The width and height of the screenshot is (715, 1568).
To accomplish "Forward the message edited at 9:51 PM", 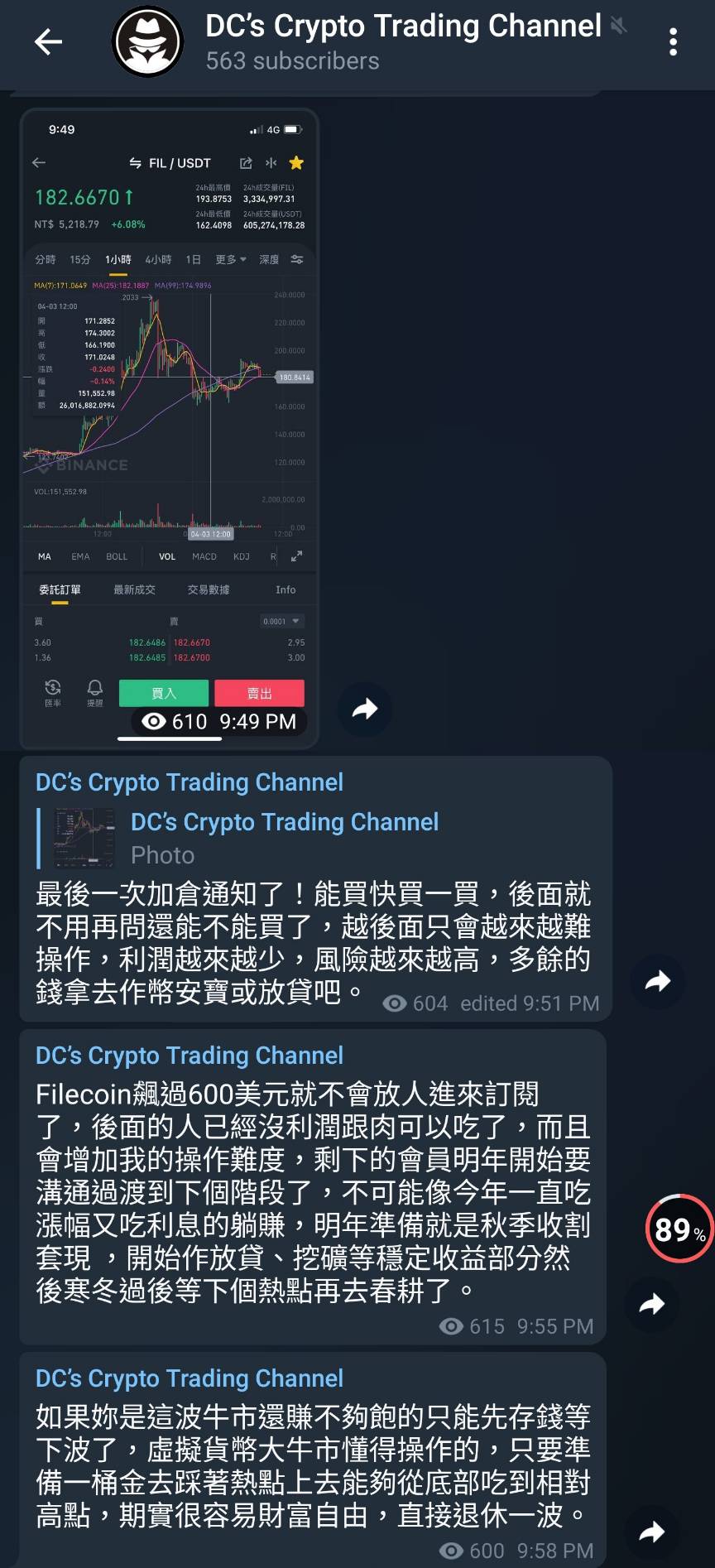I will (x=657, y=982).
